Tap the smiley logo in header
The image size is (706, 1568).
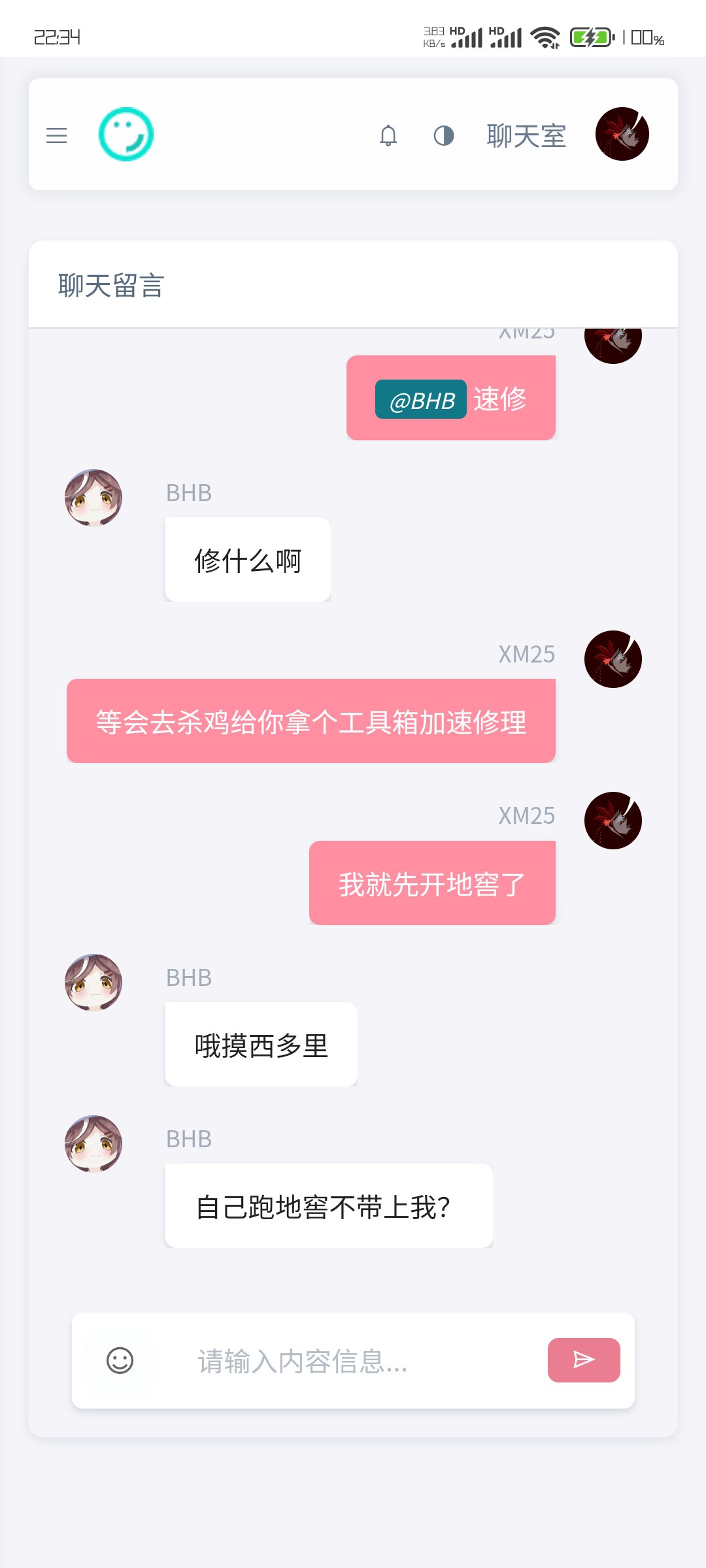pyautogui.click(x=126, y=135)
